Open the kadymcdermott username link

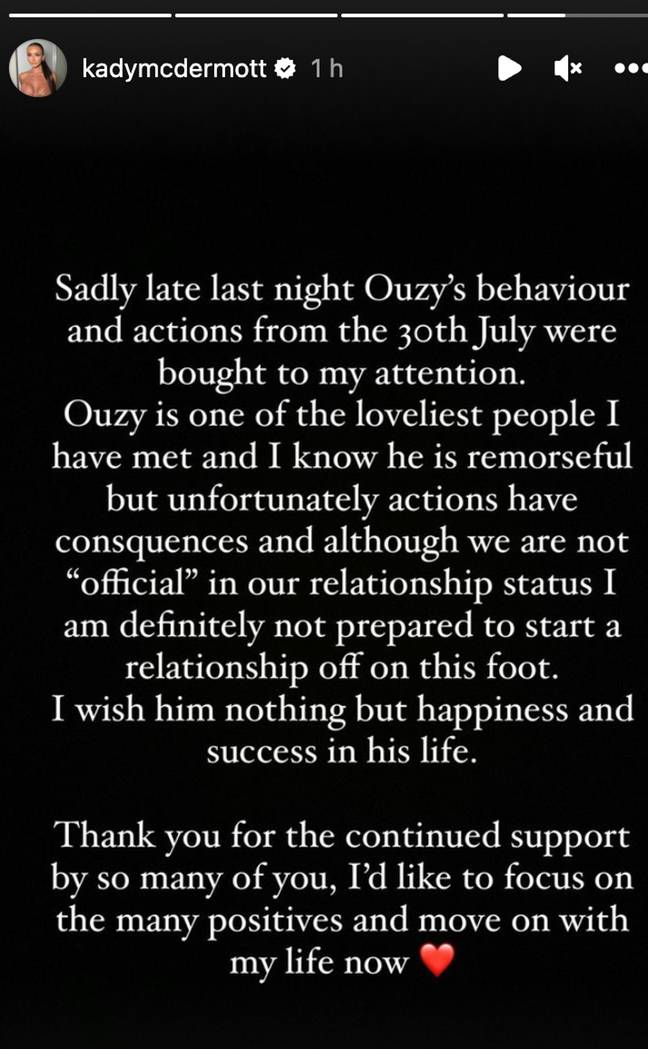pyautogui.click(x=175, y=68)
